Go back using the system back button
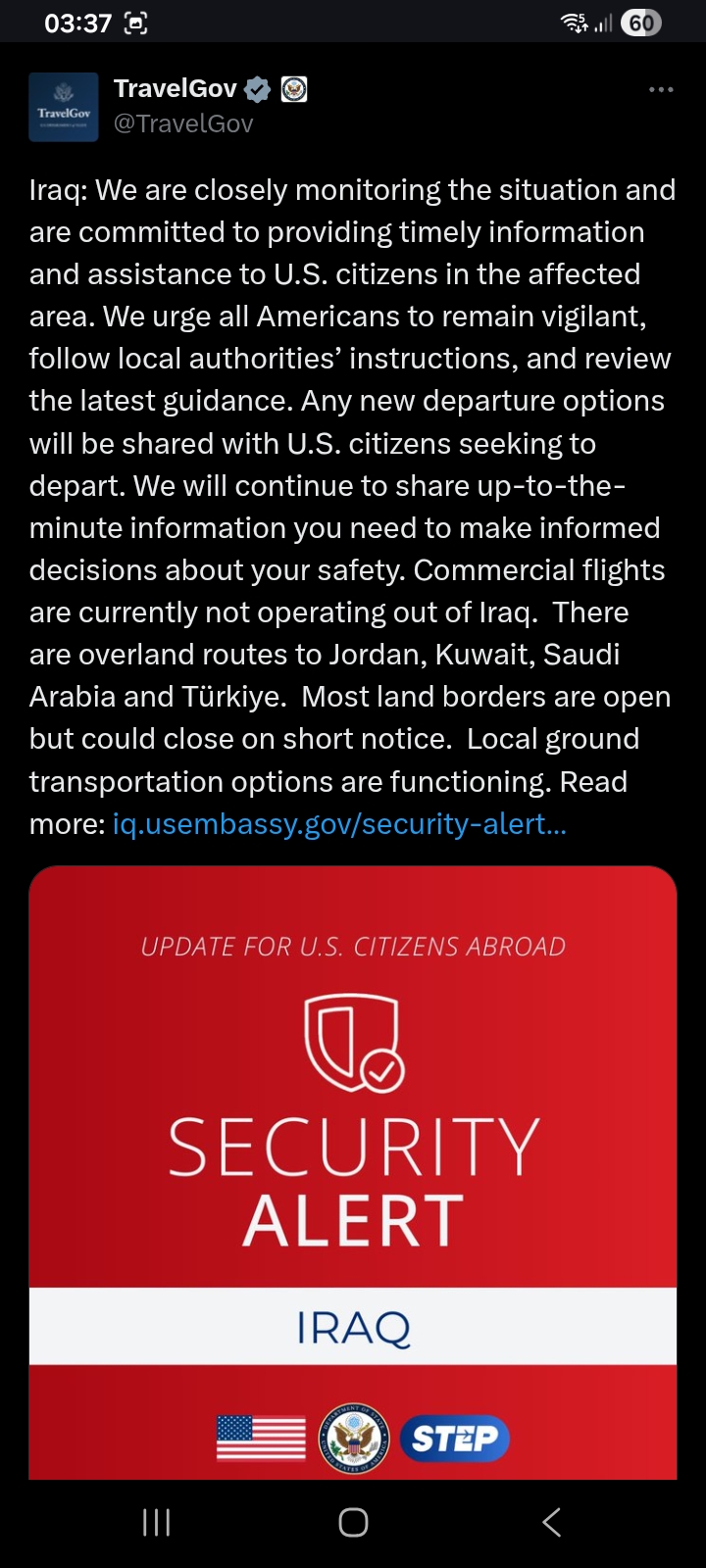 [x=551, y=1522]
